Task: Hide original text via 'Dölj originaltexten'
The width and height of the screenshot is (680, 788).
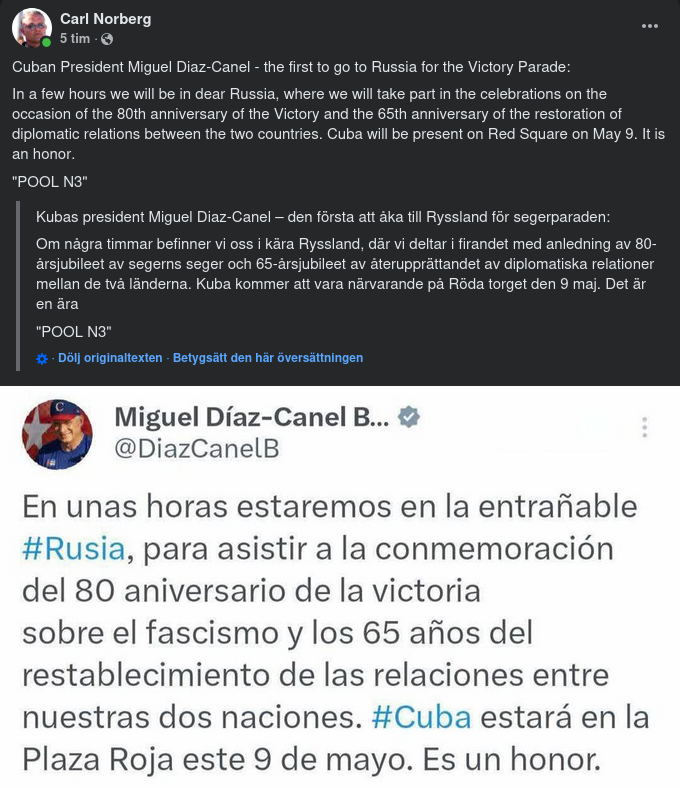Action: pyautogui.click(x=110, y=358)
